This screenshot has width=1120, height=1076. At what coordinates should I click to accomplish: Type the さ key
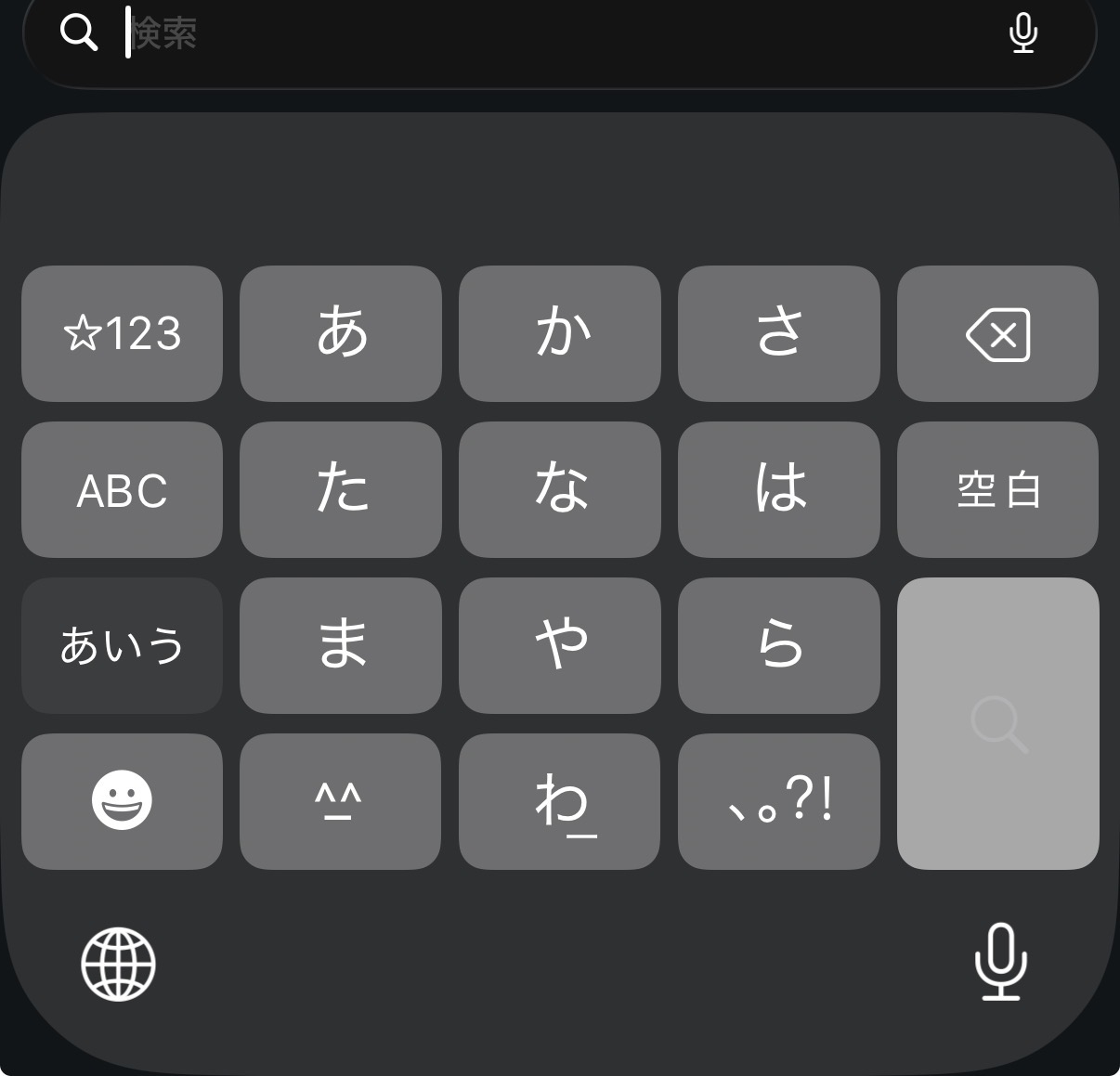click(x=779, y=334)
